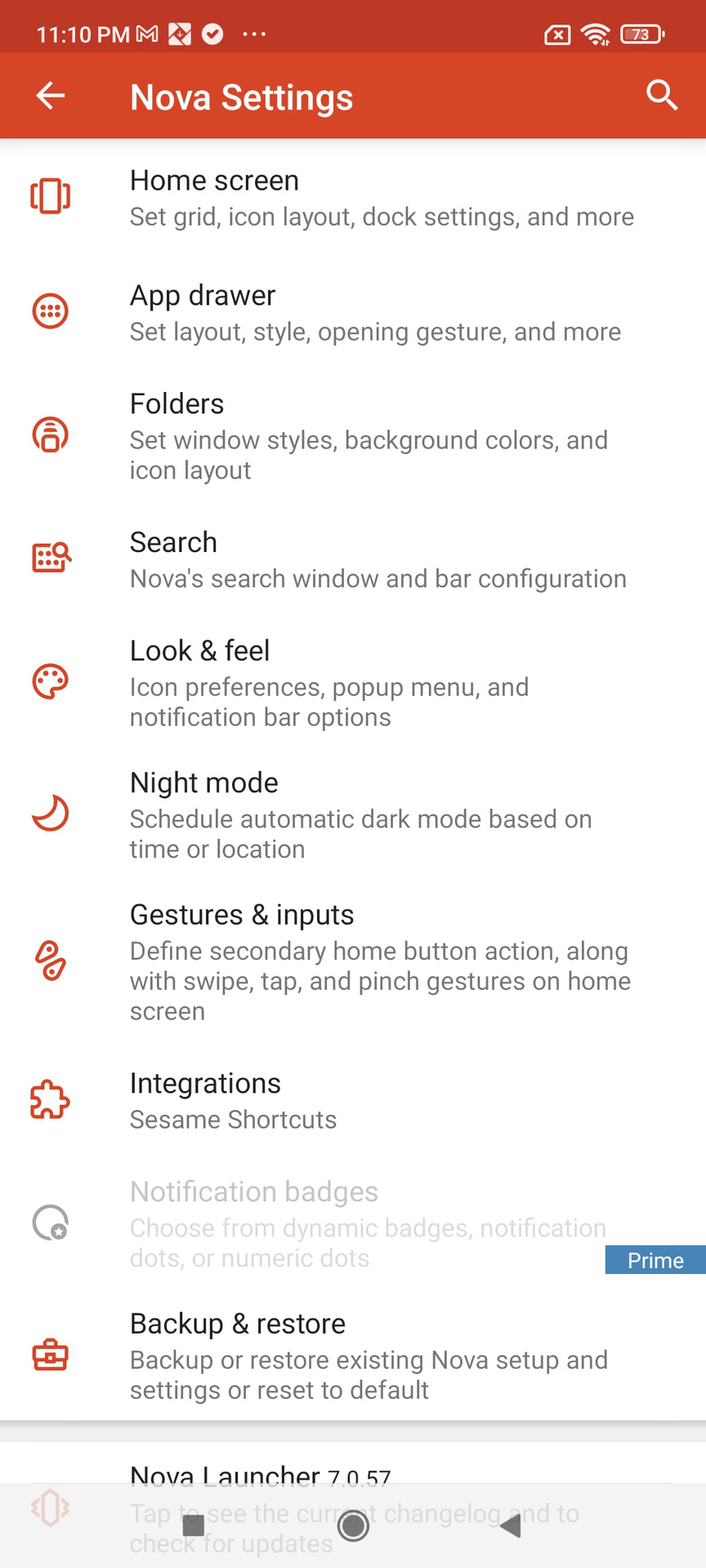Screen dimensions: 706x1568
Task: Open Look & feel options
Action: pyautogui.click(x=353, y=683)
